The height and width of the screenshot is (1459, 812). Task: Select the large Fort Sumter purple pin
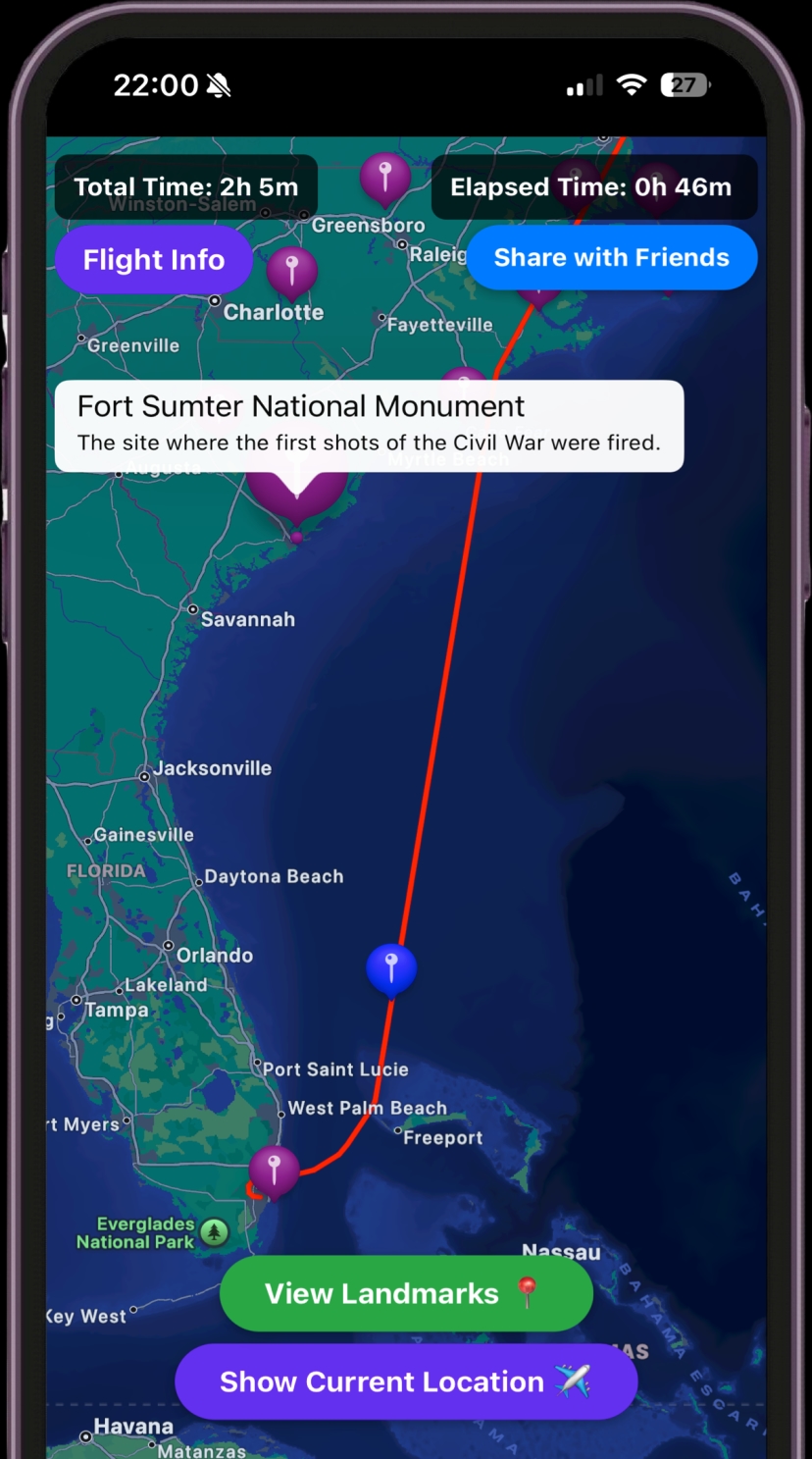(296, 495)
